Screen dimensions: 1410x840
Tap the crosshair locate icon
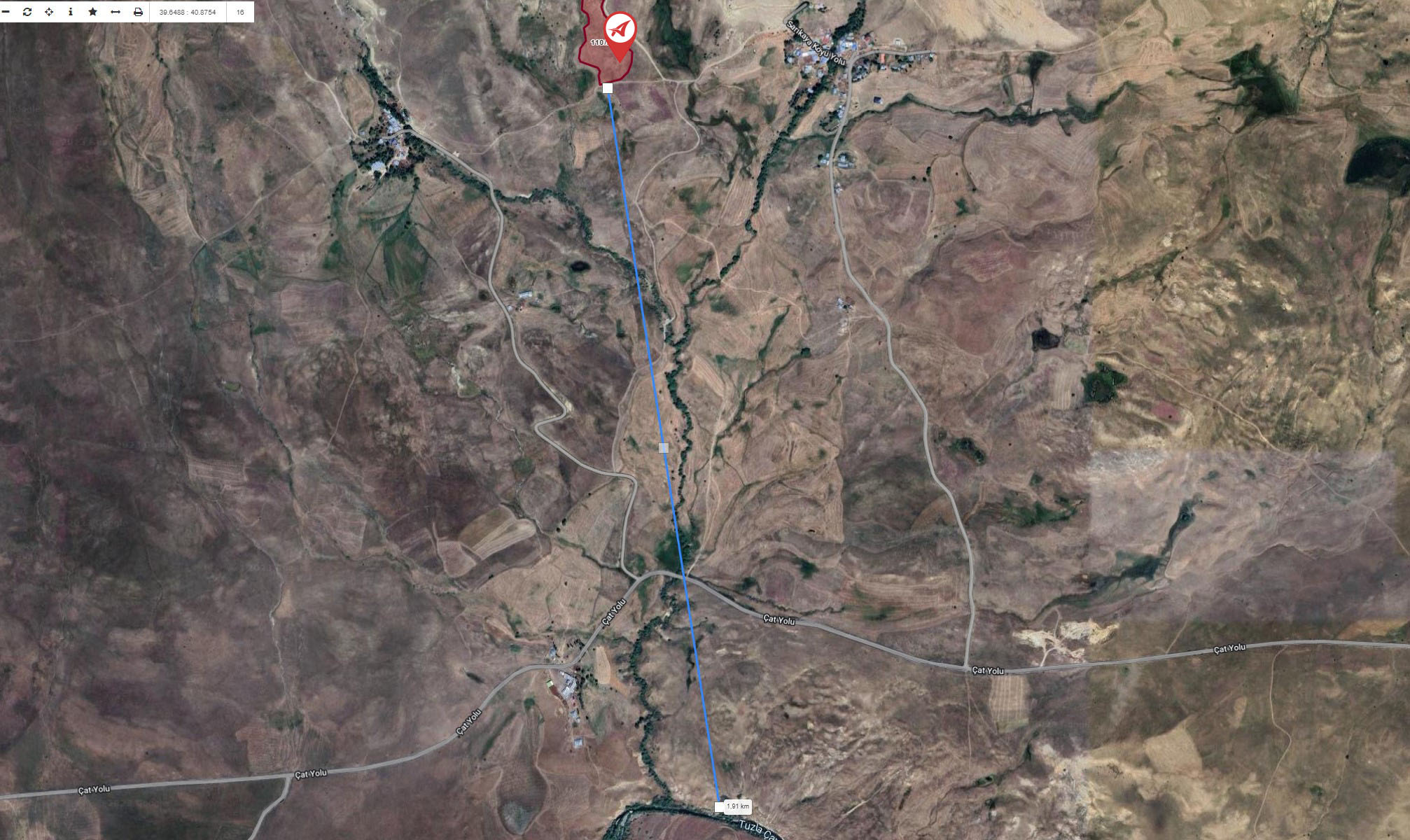pos(49,12)
